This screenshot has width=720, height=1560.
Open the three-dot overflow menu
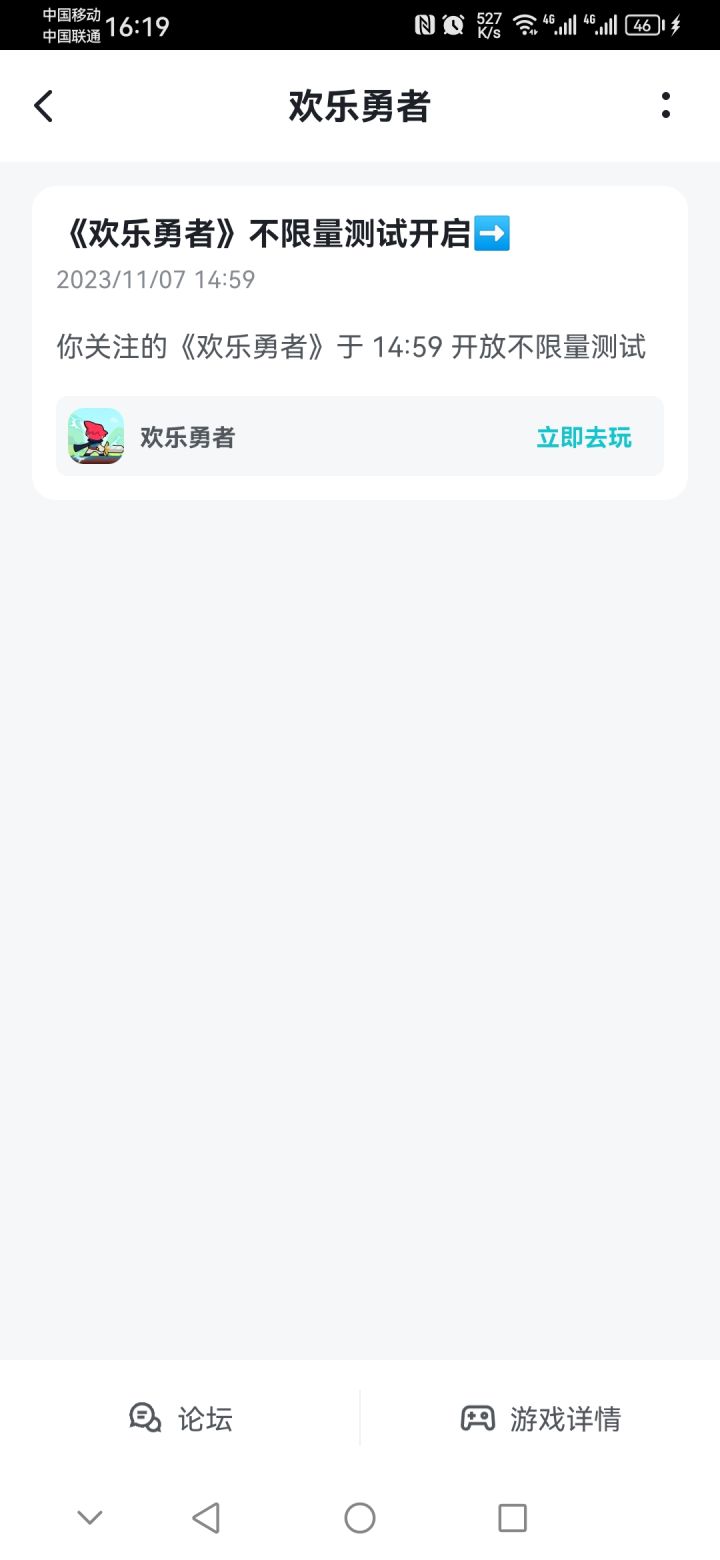[666, 106]
